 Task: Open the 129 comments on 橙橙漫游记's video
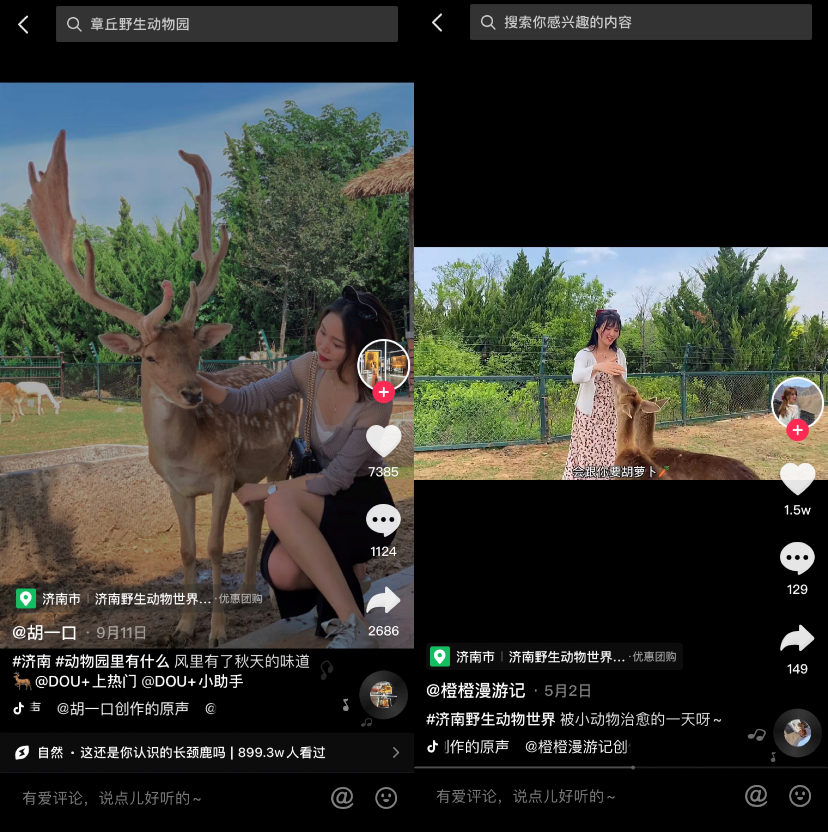(797, 559)
